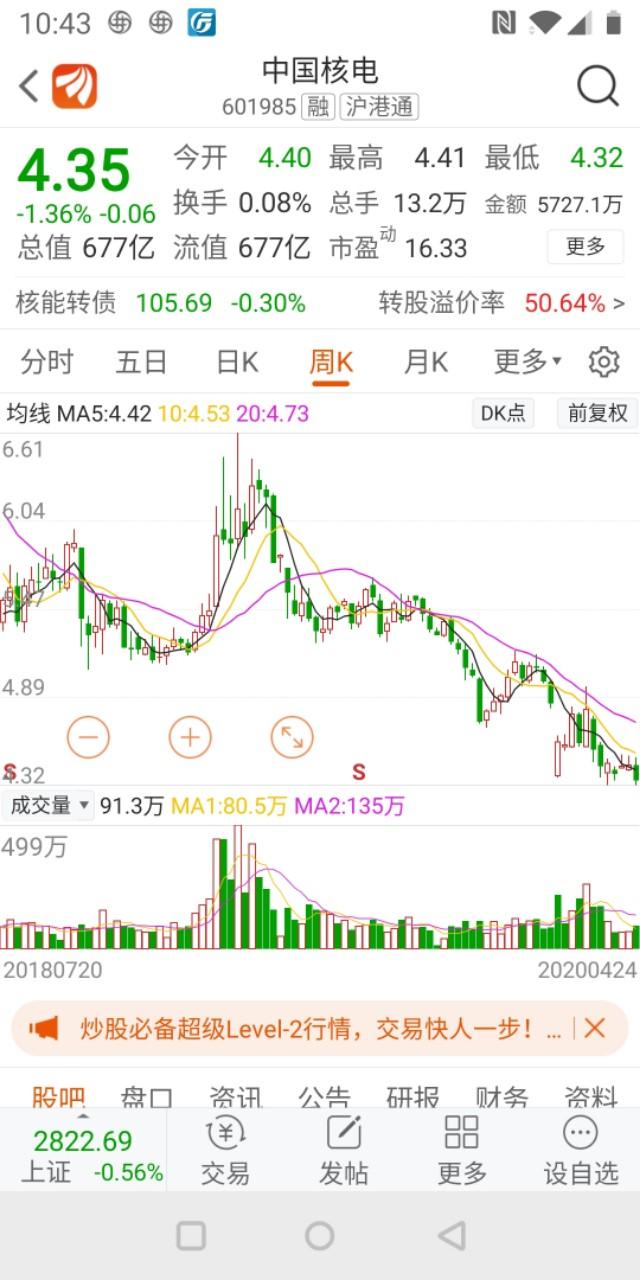Zoom in chart with plus button
Screen dimensions: 640x1280
point(190,738)
